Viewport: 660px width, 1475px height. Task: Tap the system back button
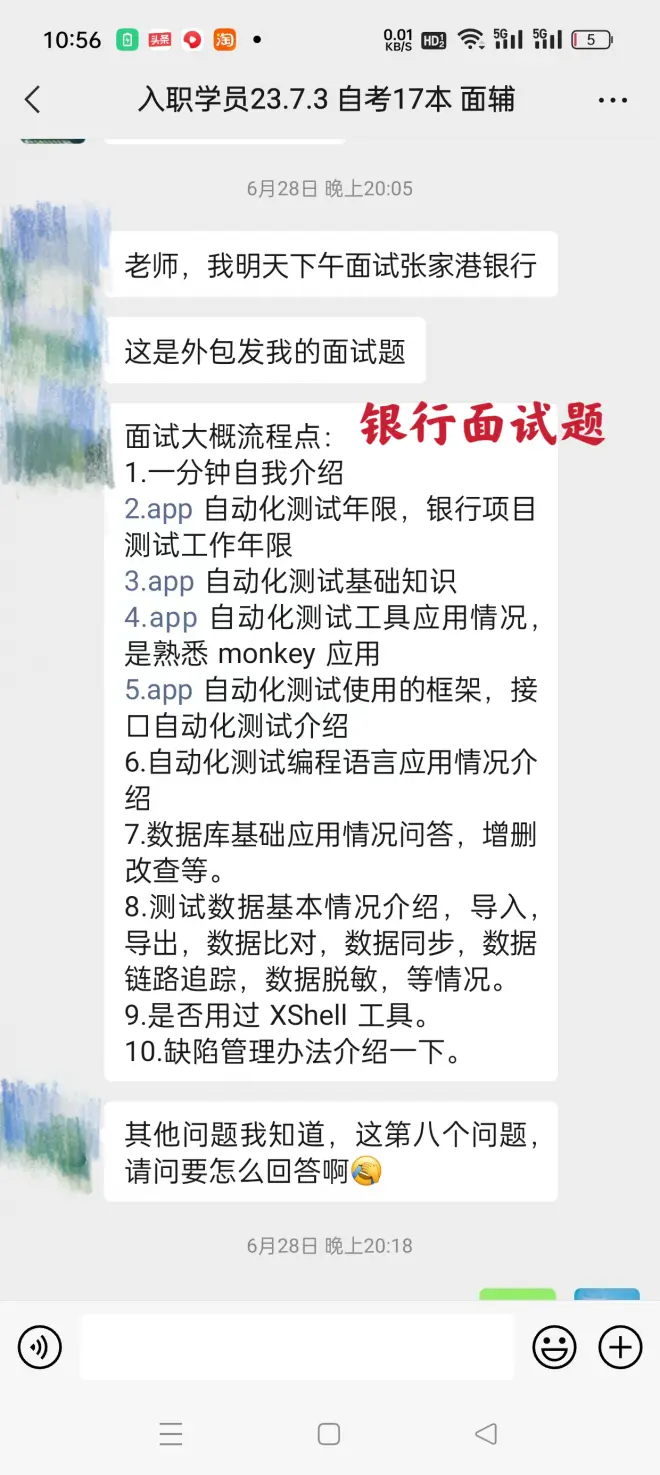(x=486, y=1434)
